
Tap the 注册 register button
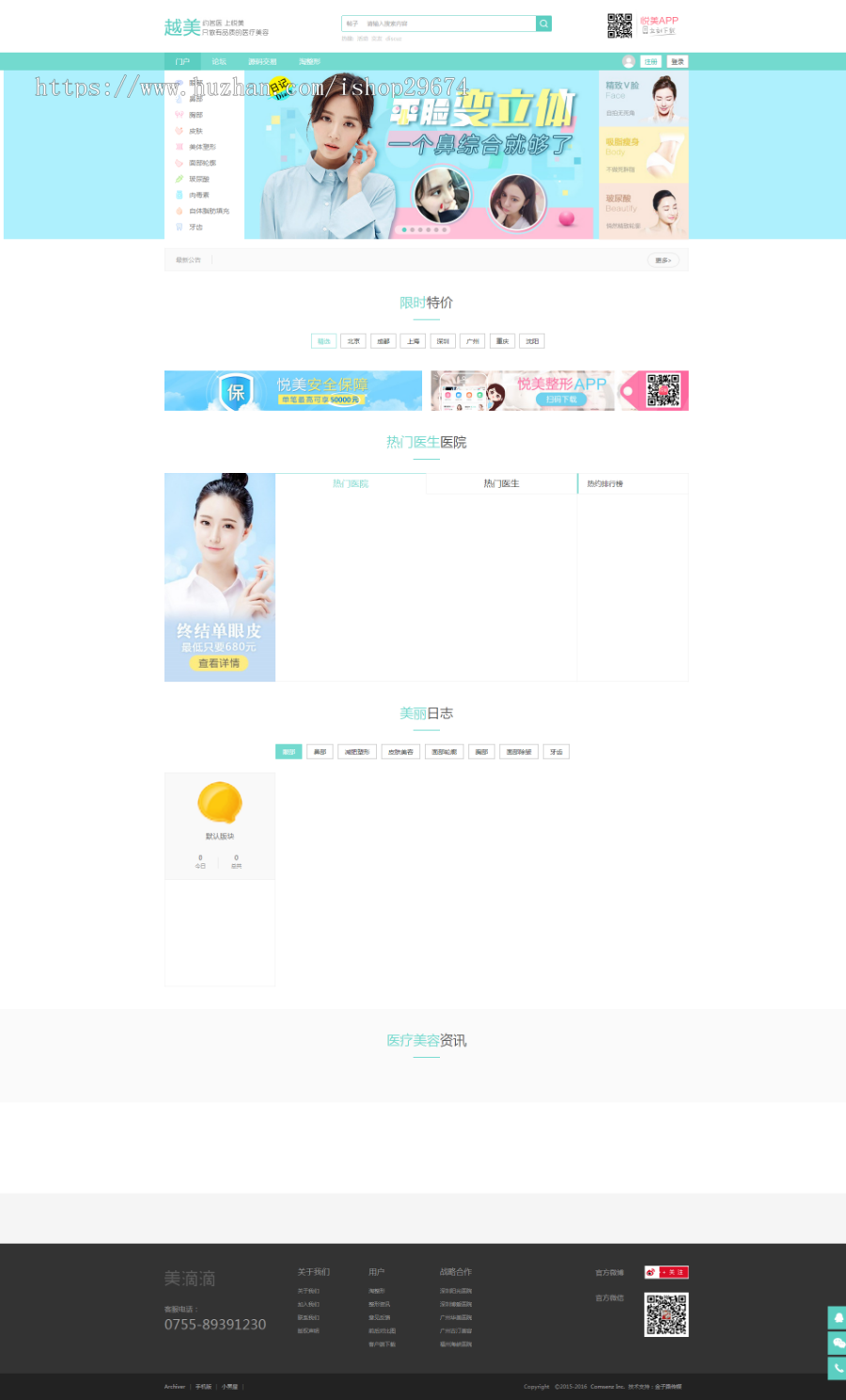[x=650, y=62]
